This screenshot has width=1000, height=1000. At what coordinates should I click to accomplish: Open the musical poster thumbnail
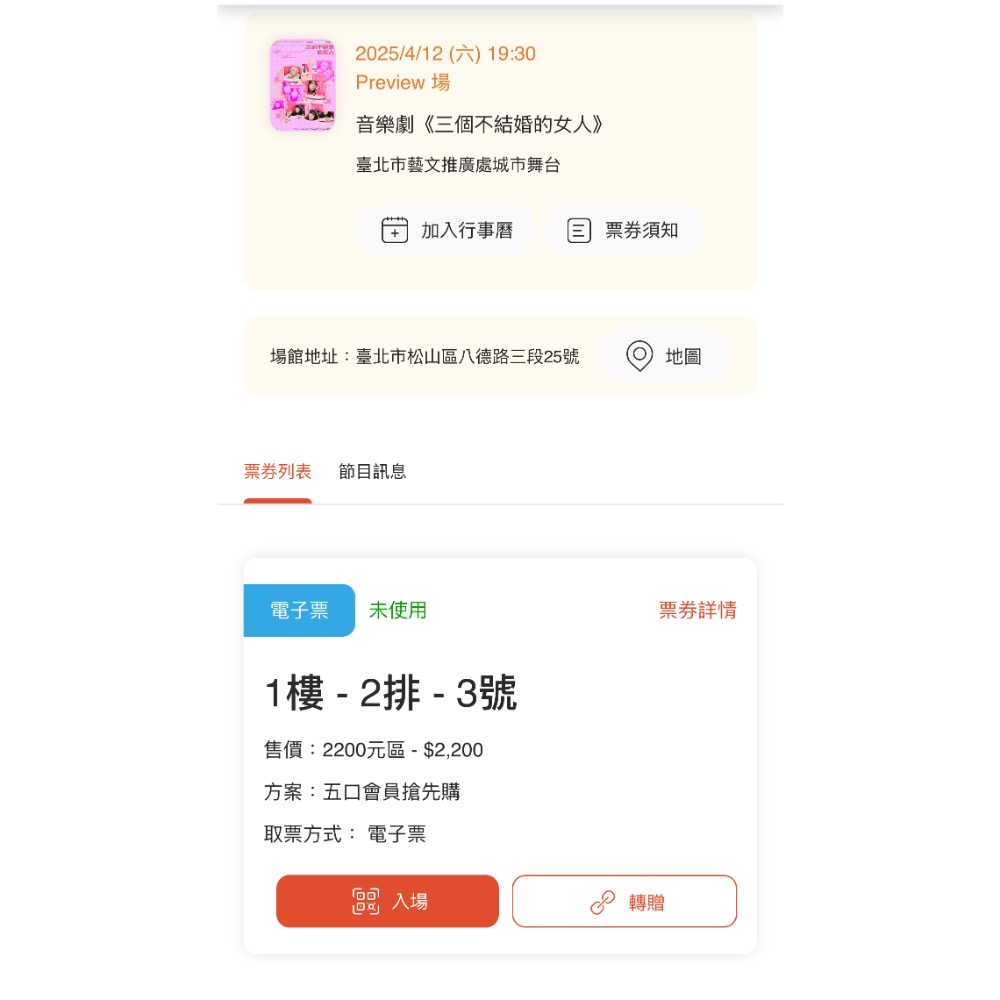point(302,85)
